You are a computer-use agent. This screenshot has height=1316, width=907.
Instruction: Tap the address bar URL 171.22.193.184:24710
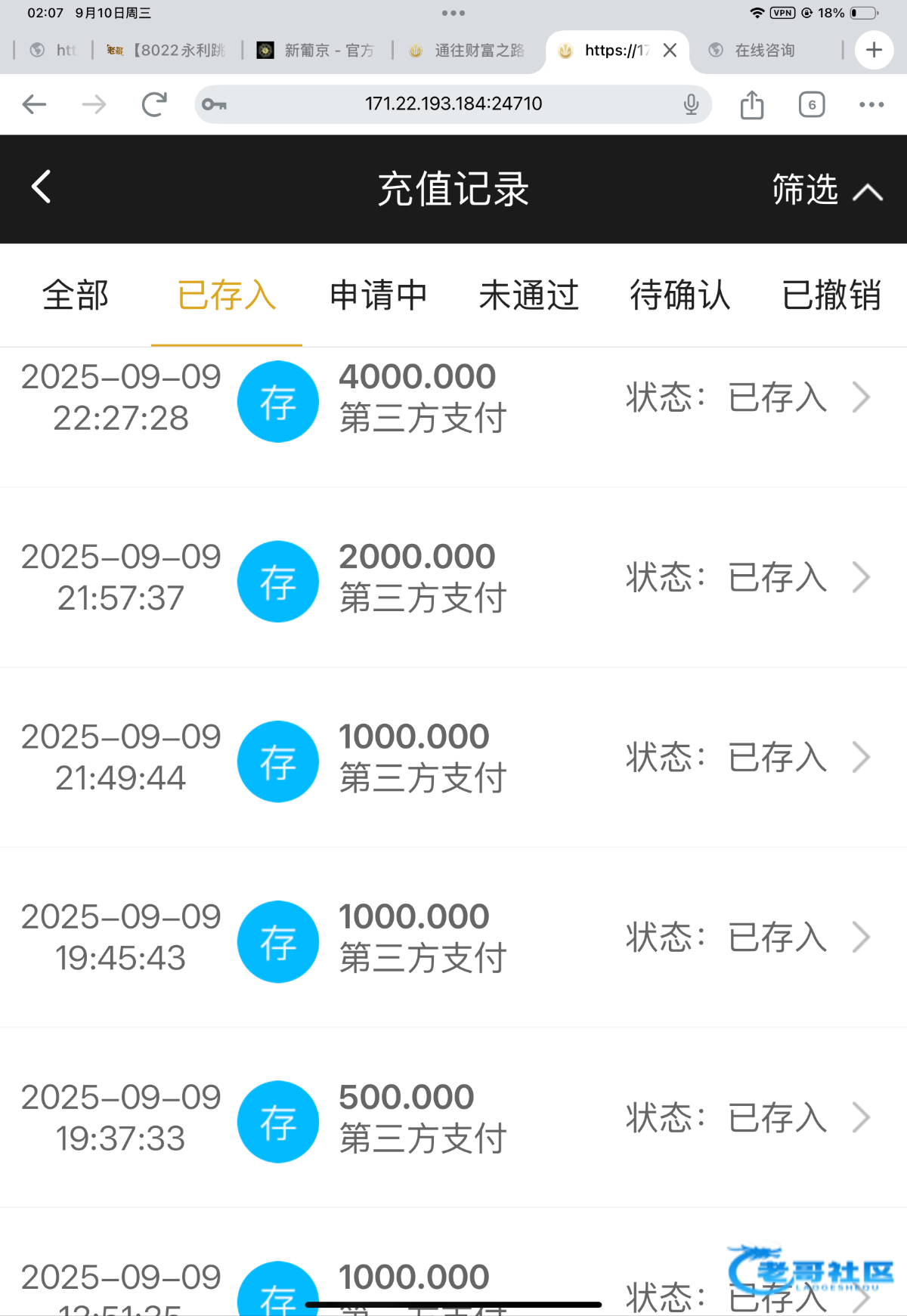tap(453, 104)
